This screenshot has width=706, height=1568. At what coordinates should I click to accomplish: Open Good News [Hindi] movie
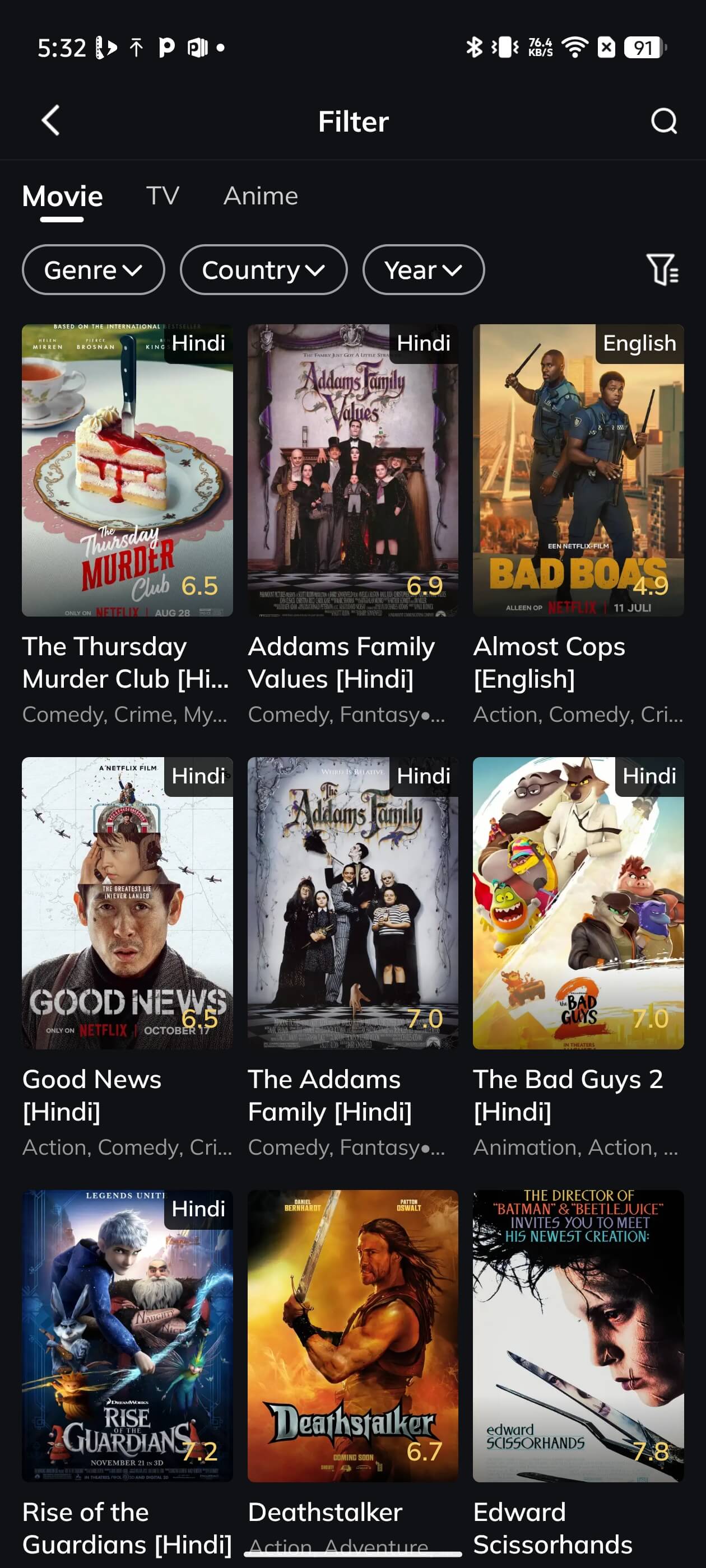click(127, 903)
